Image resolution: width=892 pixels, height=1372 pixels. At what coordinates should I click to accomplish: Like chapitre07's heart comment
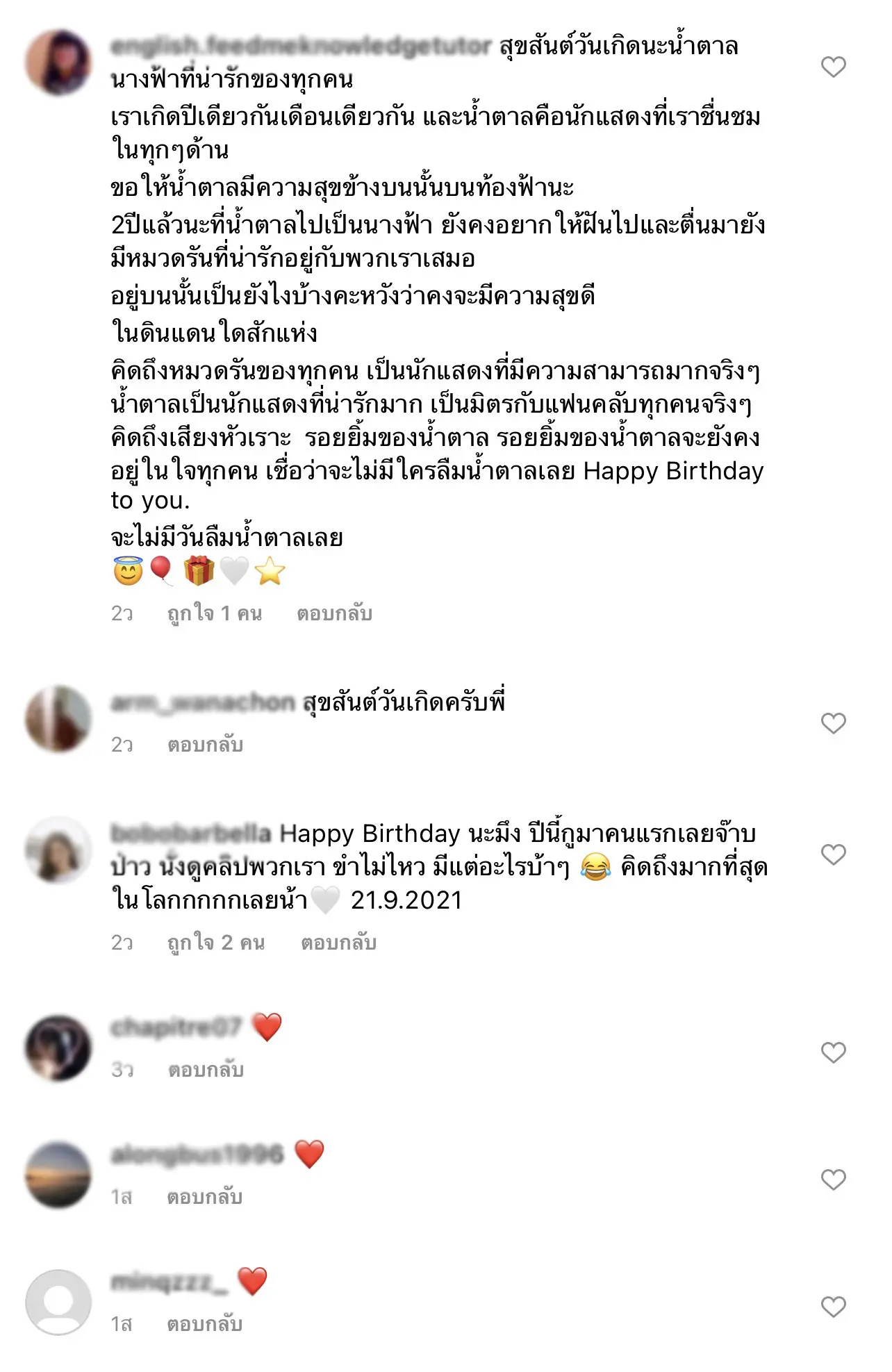[x=833, y=1052]
